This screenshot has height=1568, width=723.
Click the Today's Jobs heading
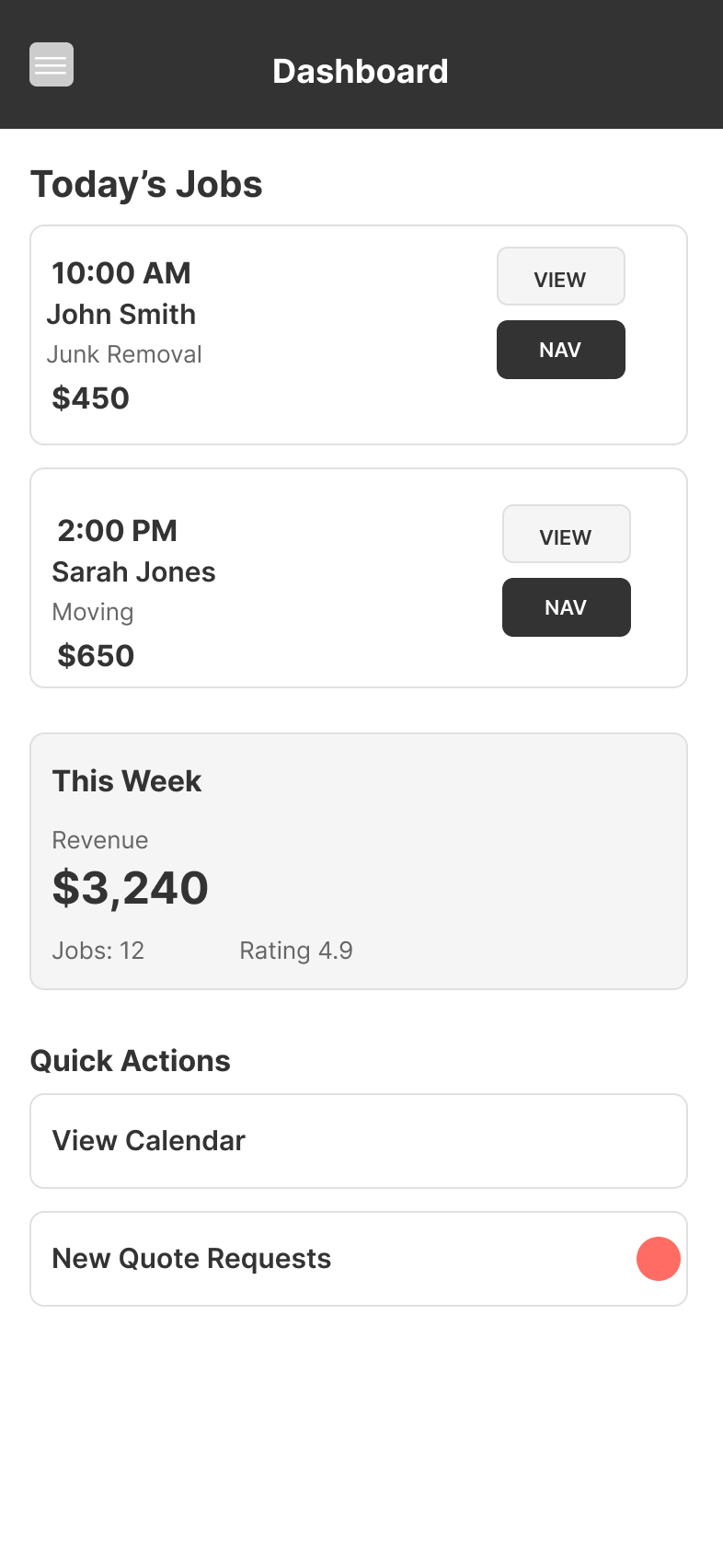click(x=146, y=184)
